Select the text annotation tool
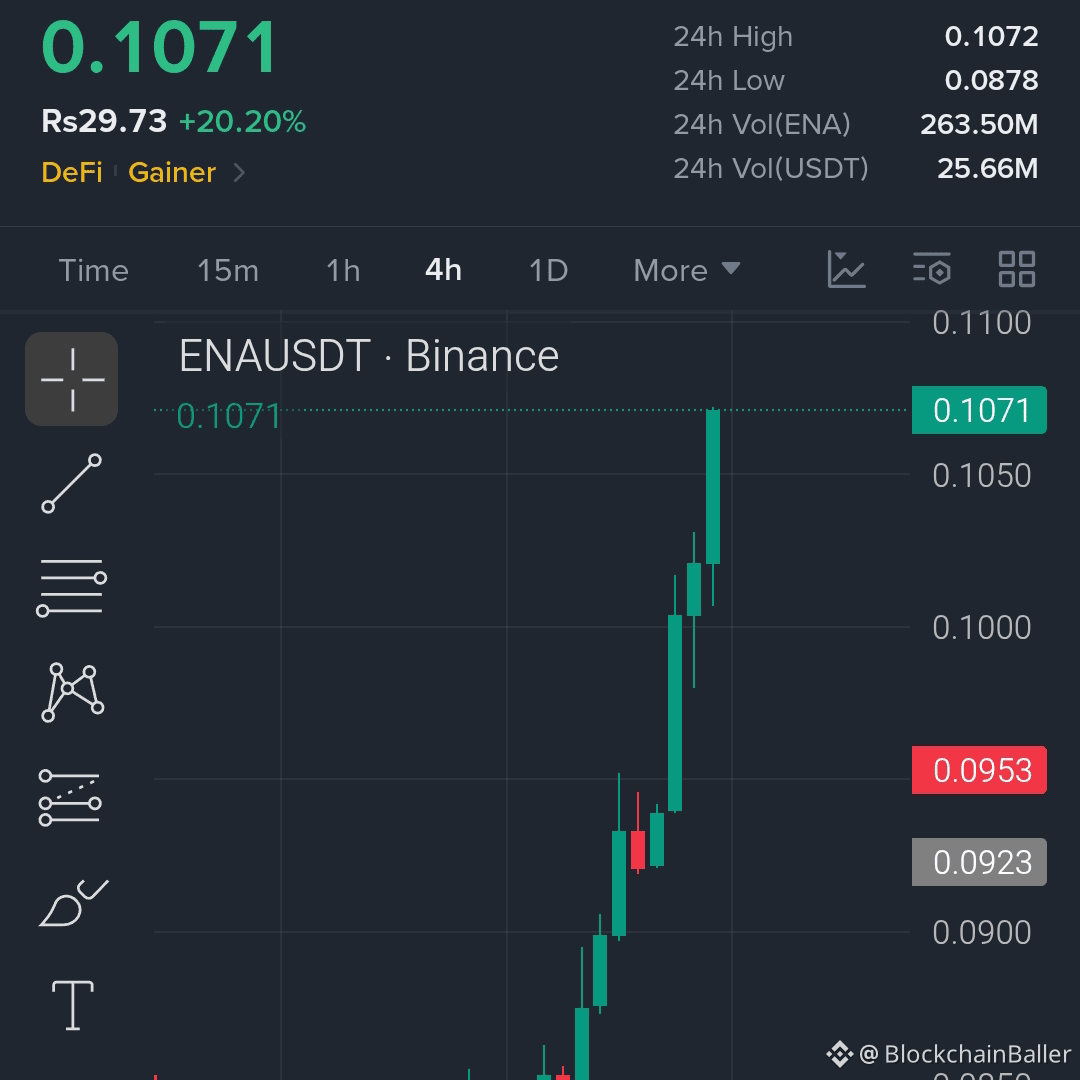 tap(73, 1006)
